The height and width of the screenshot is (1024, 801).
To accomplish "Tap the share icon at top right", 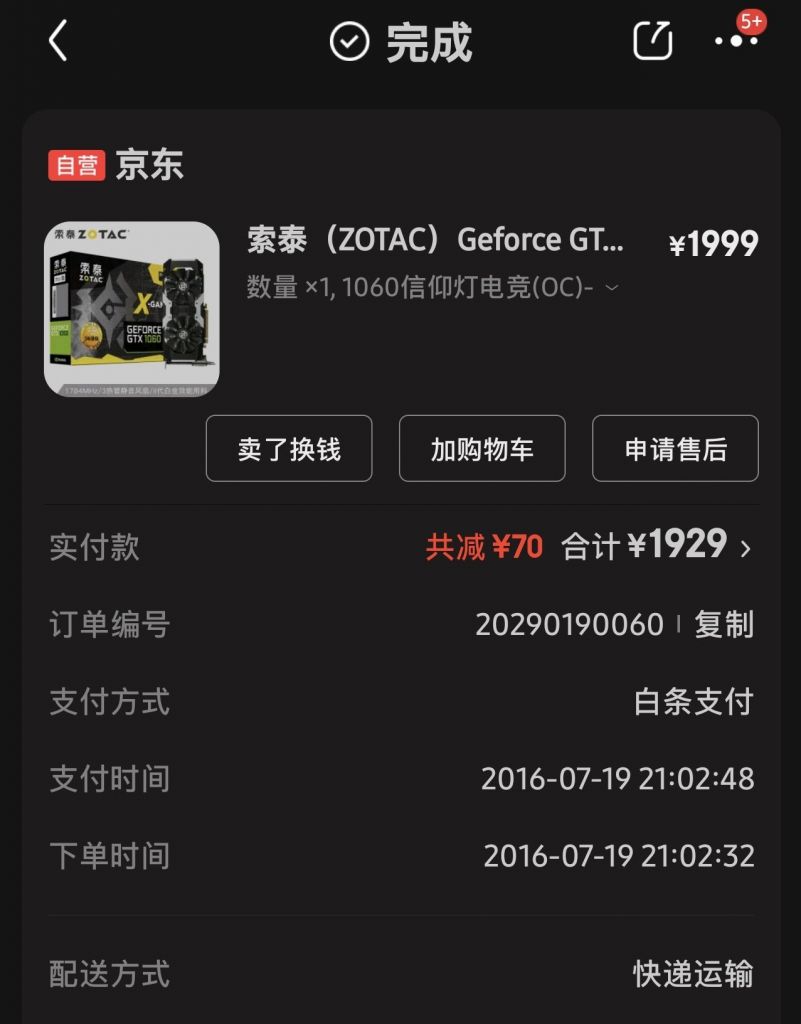I will click(x=651, y=42).
